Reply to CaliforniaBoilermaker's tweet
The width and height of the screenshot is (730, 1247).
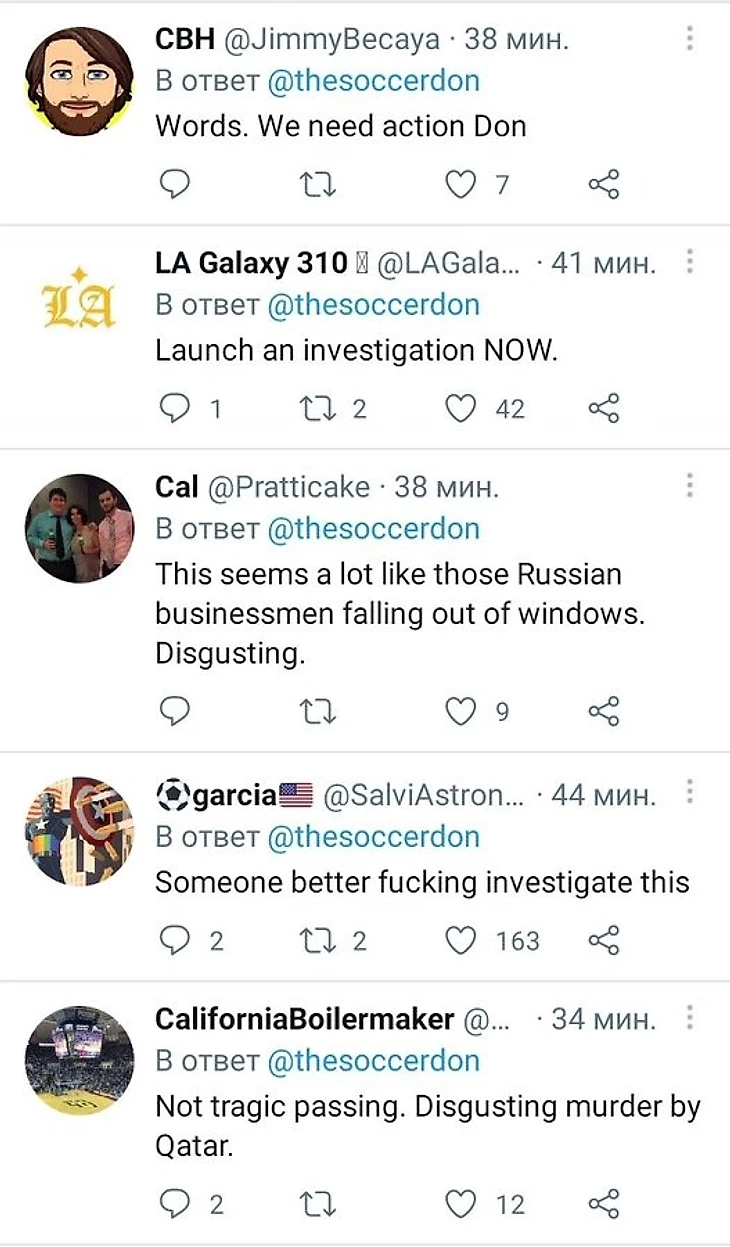[175, 1204]
